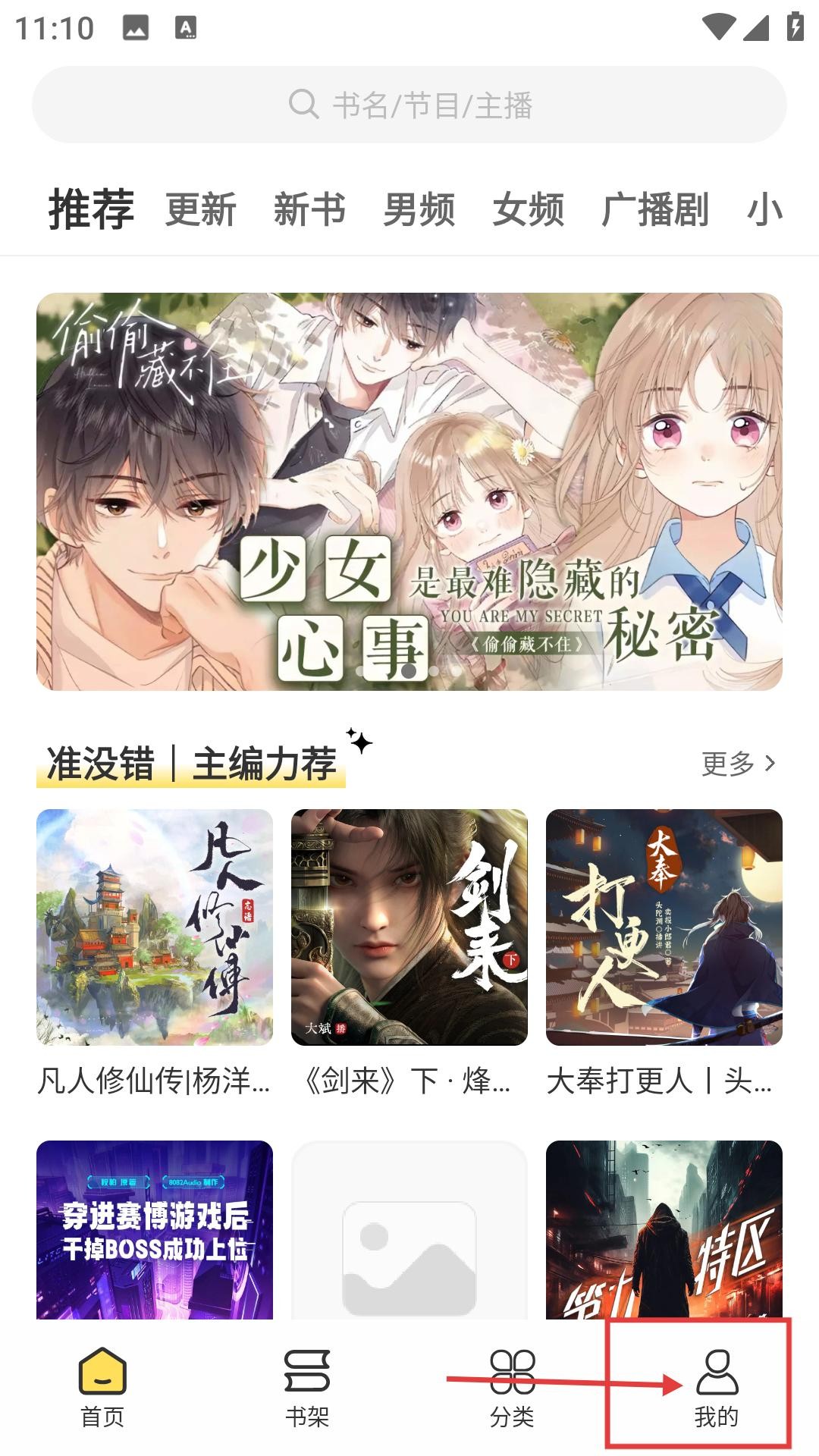Screen dimensions: 819x1456
Task: Open the 新书 section
Action: pyautogui.click(x=308, y=210)
